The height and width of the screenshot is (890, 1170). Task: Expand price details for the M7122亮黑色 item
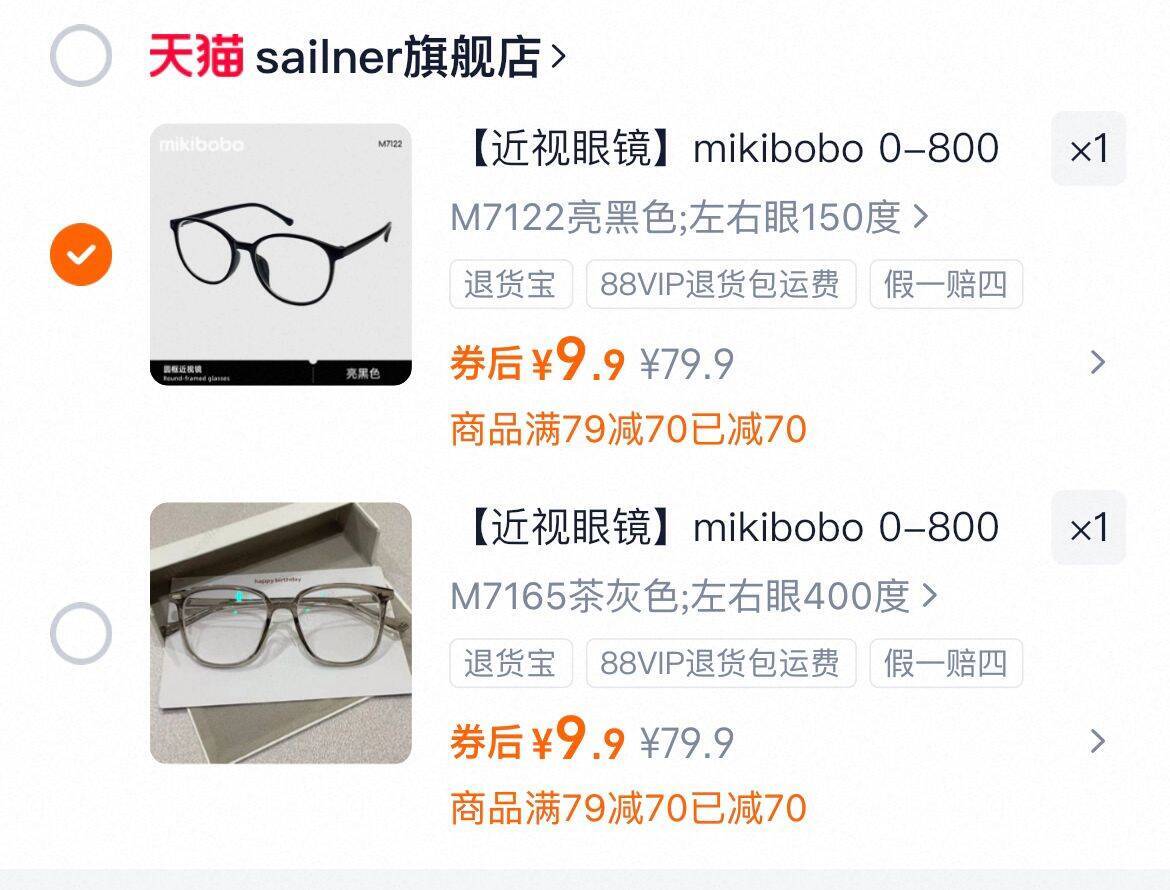coord(1097,362)
